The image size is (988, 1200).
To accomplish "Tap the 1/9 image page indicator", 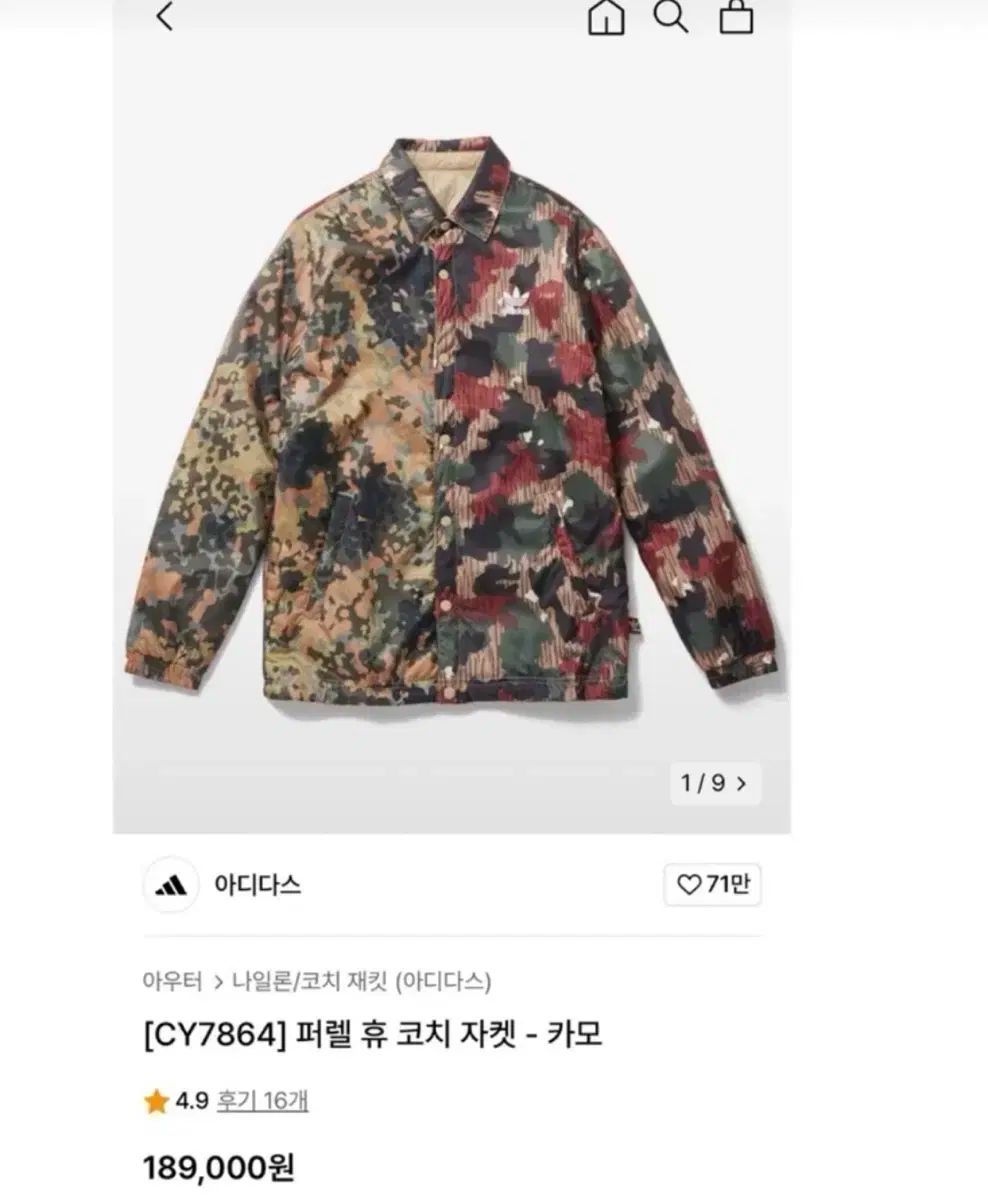I will pyautogui.click(x=714, y=783).
